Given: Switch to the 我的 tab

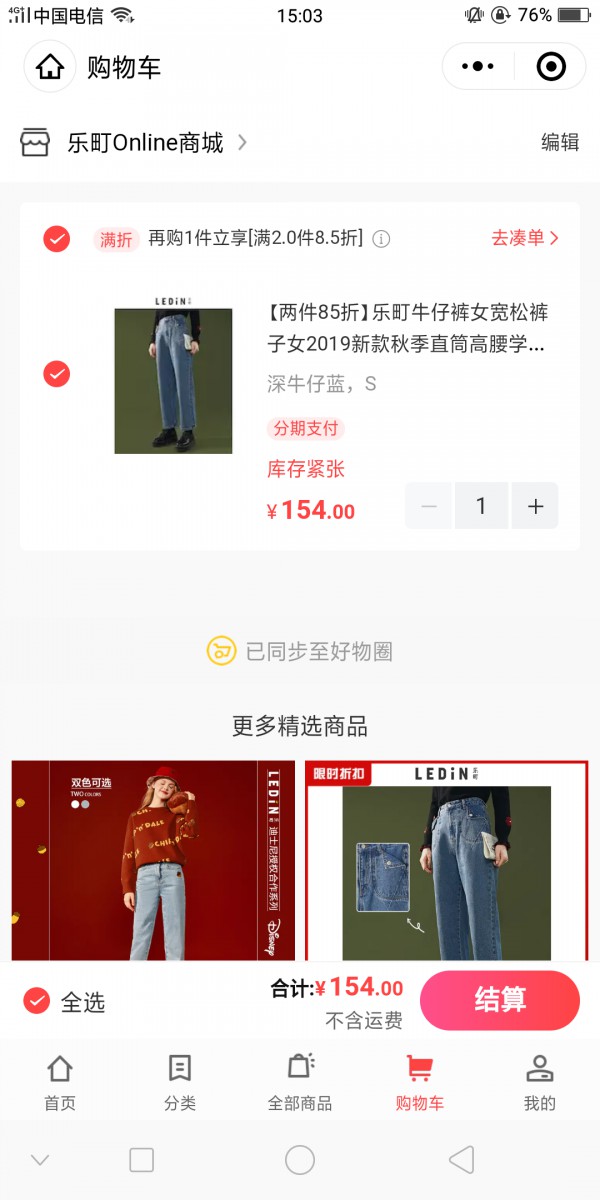Looking at the screenshot, I should pos(540,1082).
